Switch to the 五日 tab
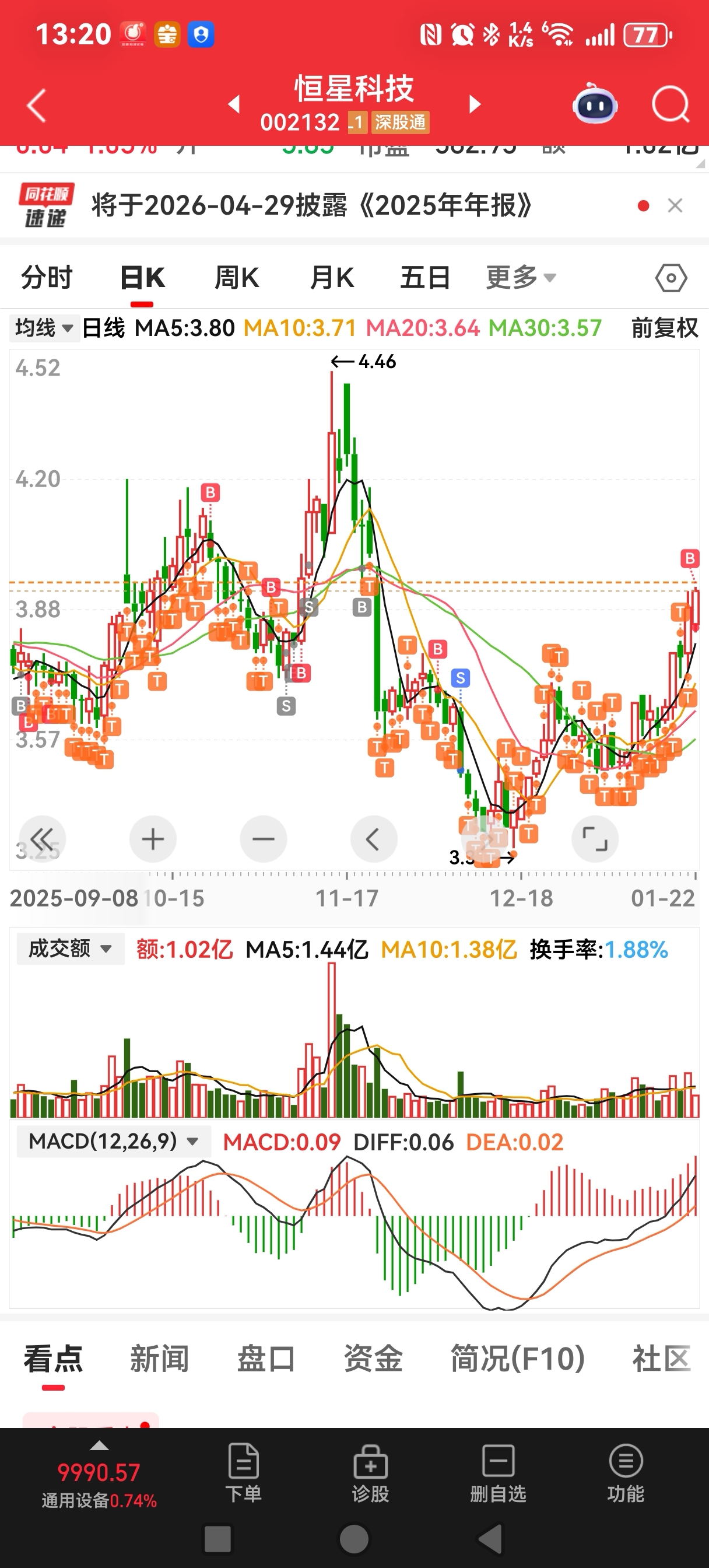Viewport: 709px width, 1568px height. (425, 278)
